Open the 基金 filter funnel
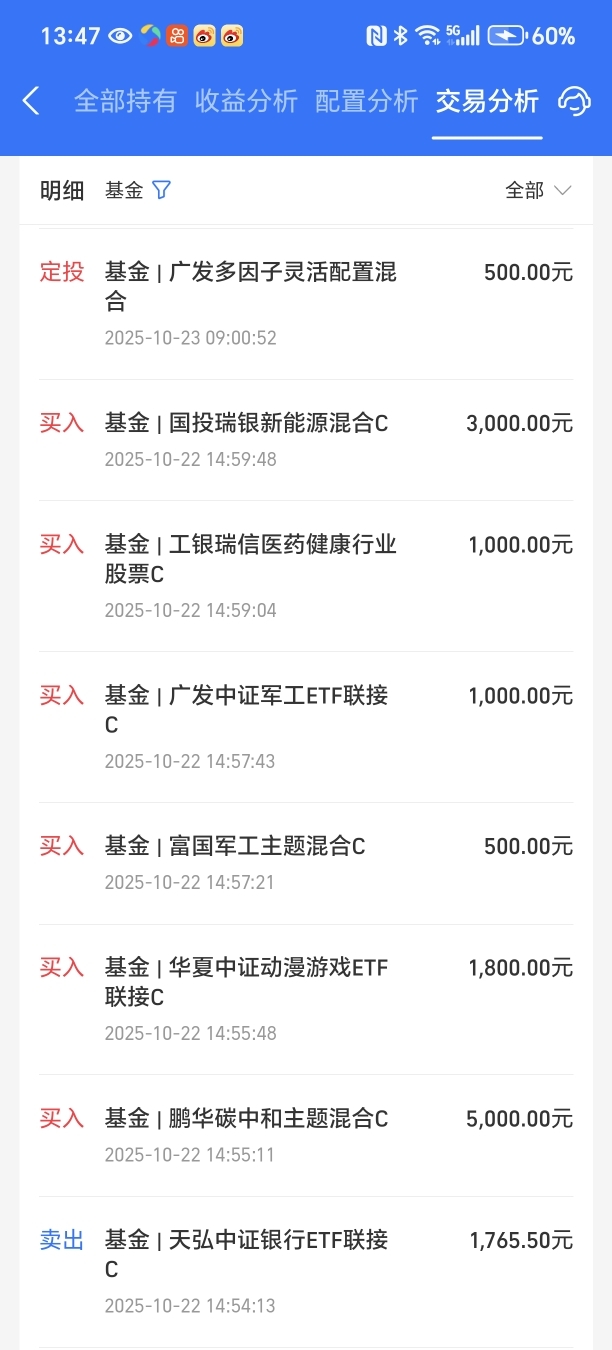Screen dimensions: 612x1350 click(161, 190)
